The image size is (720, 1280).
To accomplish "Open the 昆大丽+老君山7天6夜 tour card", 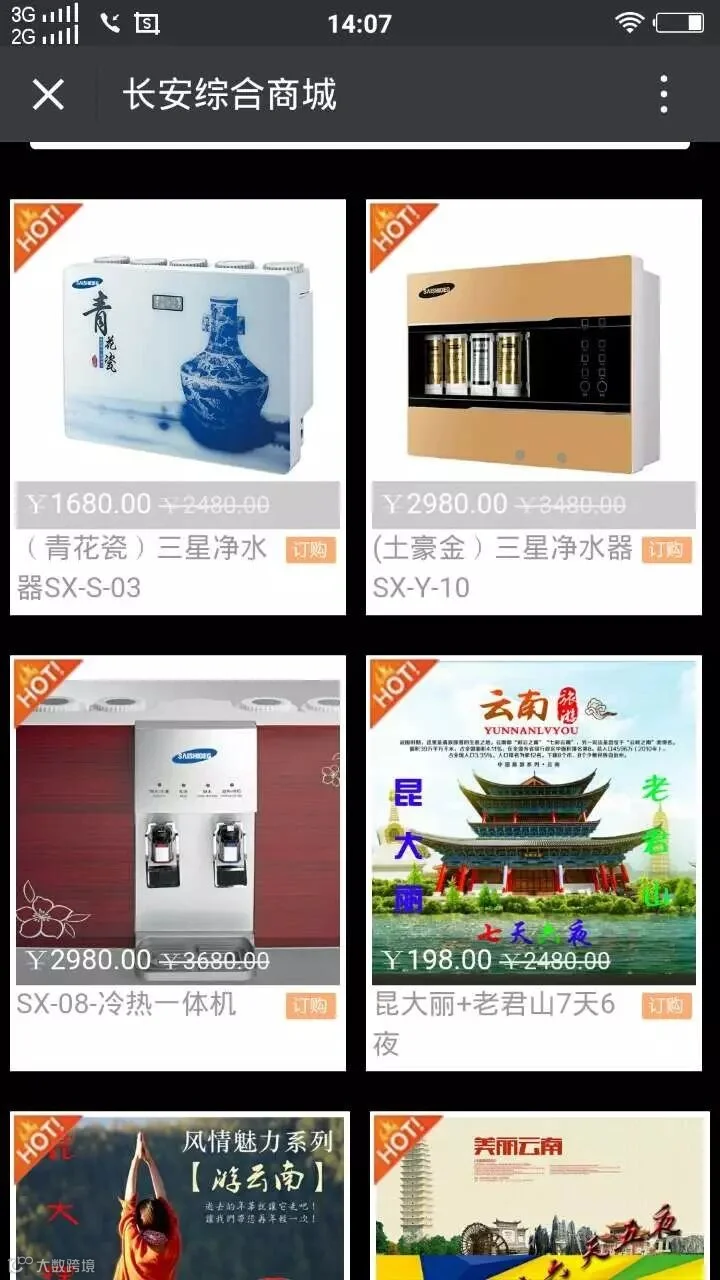I will [x=534, y=863].
